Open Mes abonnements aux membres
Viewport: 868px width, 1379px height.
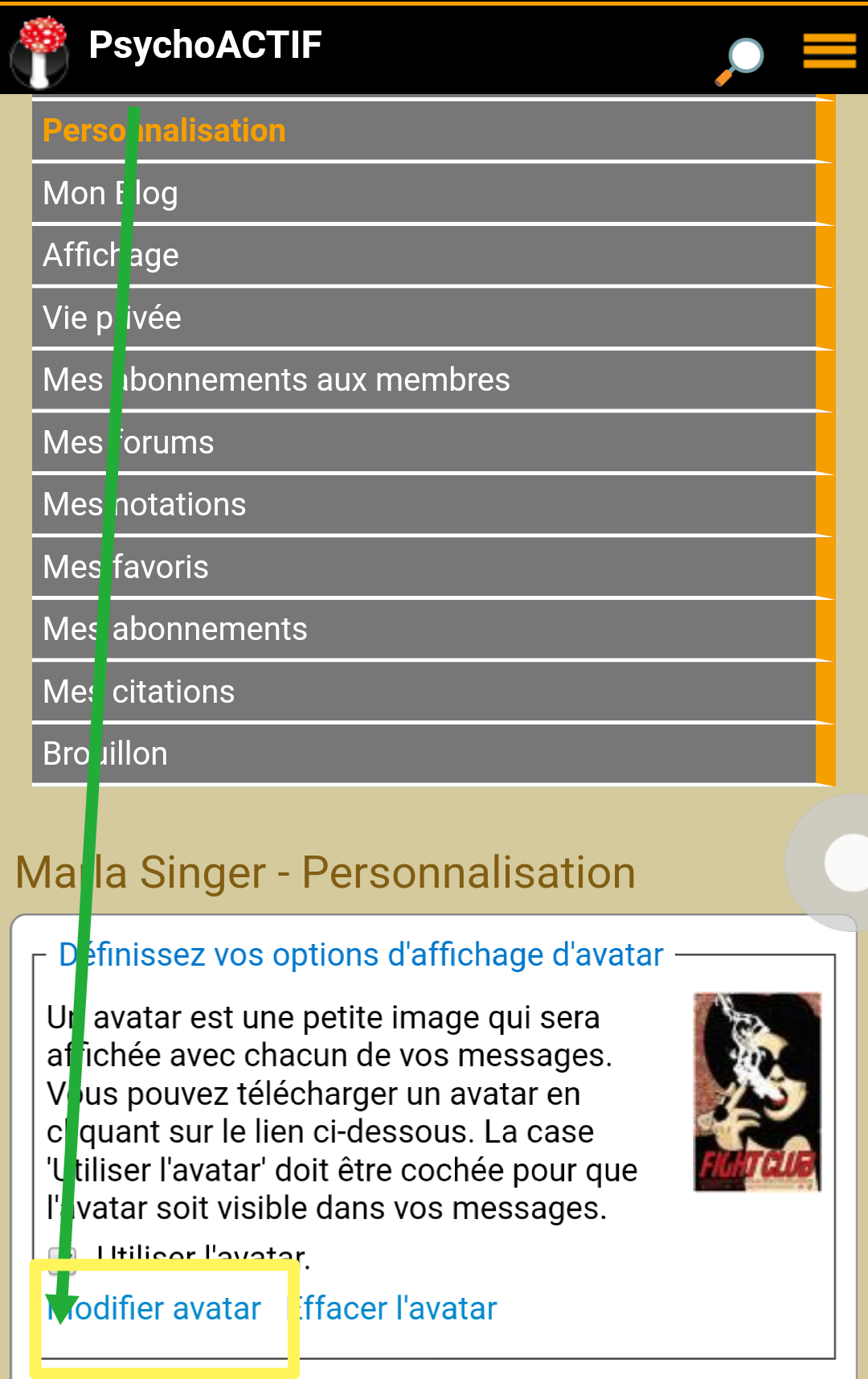276,380
